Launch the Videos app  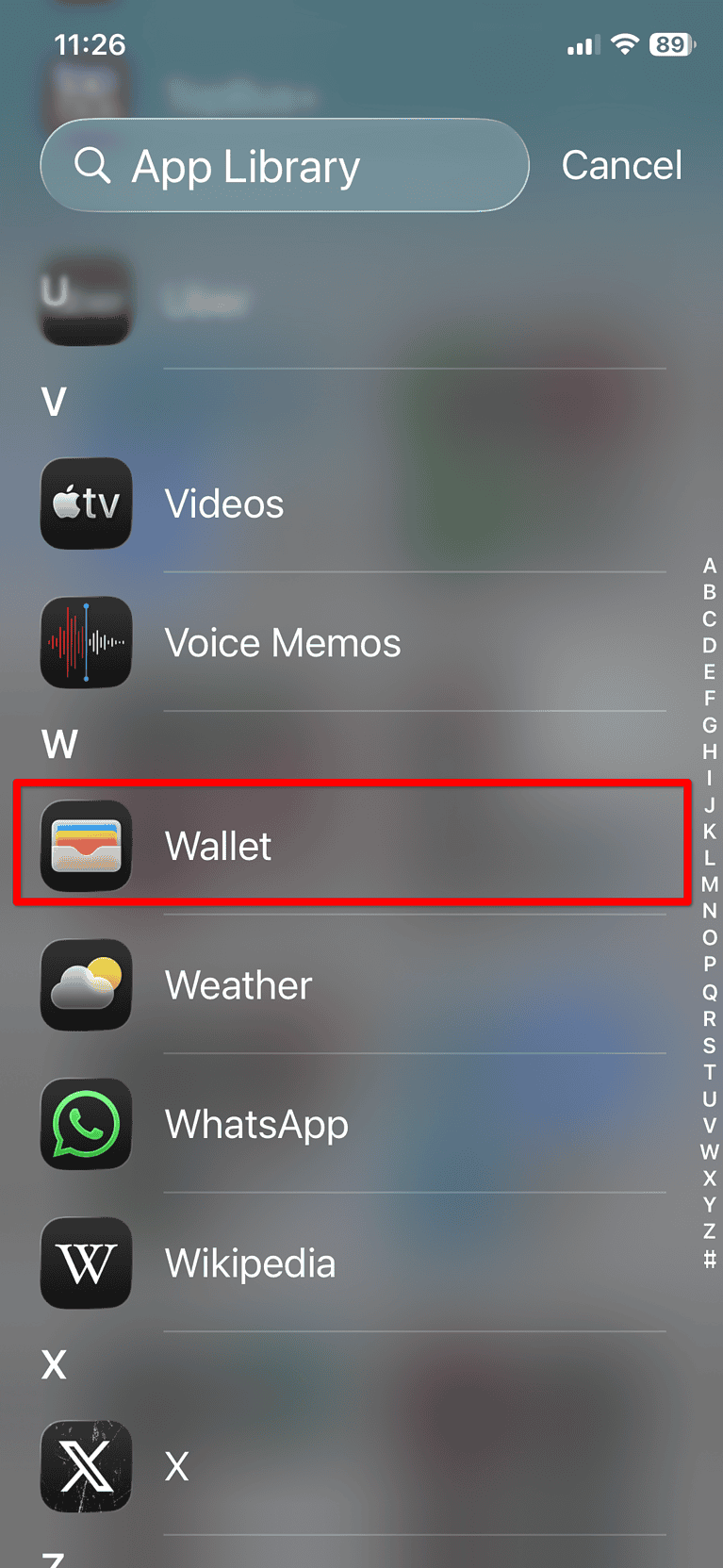tap(86, 503)
